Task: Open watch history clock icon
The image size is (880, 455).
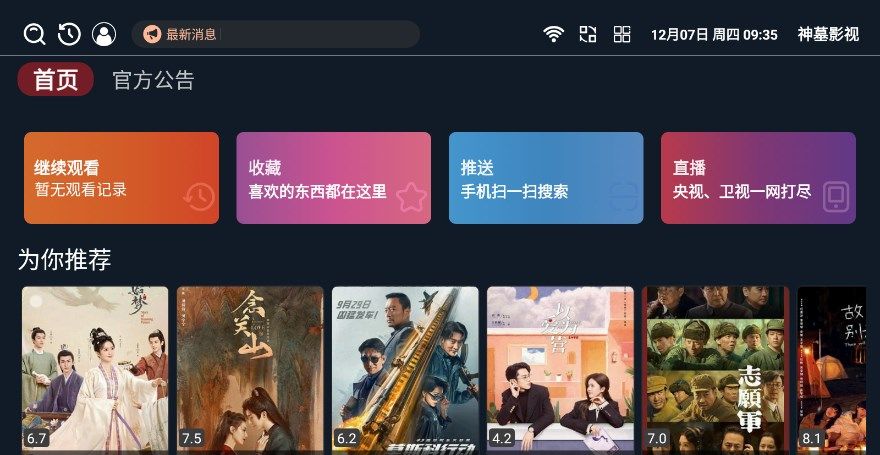Action: 69,34
